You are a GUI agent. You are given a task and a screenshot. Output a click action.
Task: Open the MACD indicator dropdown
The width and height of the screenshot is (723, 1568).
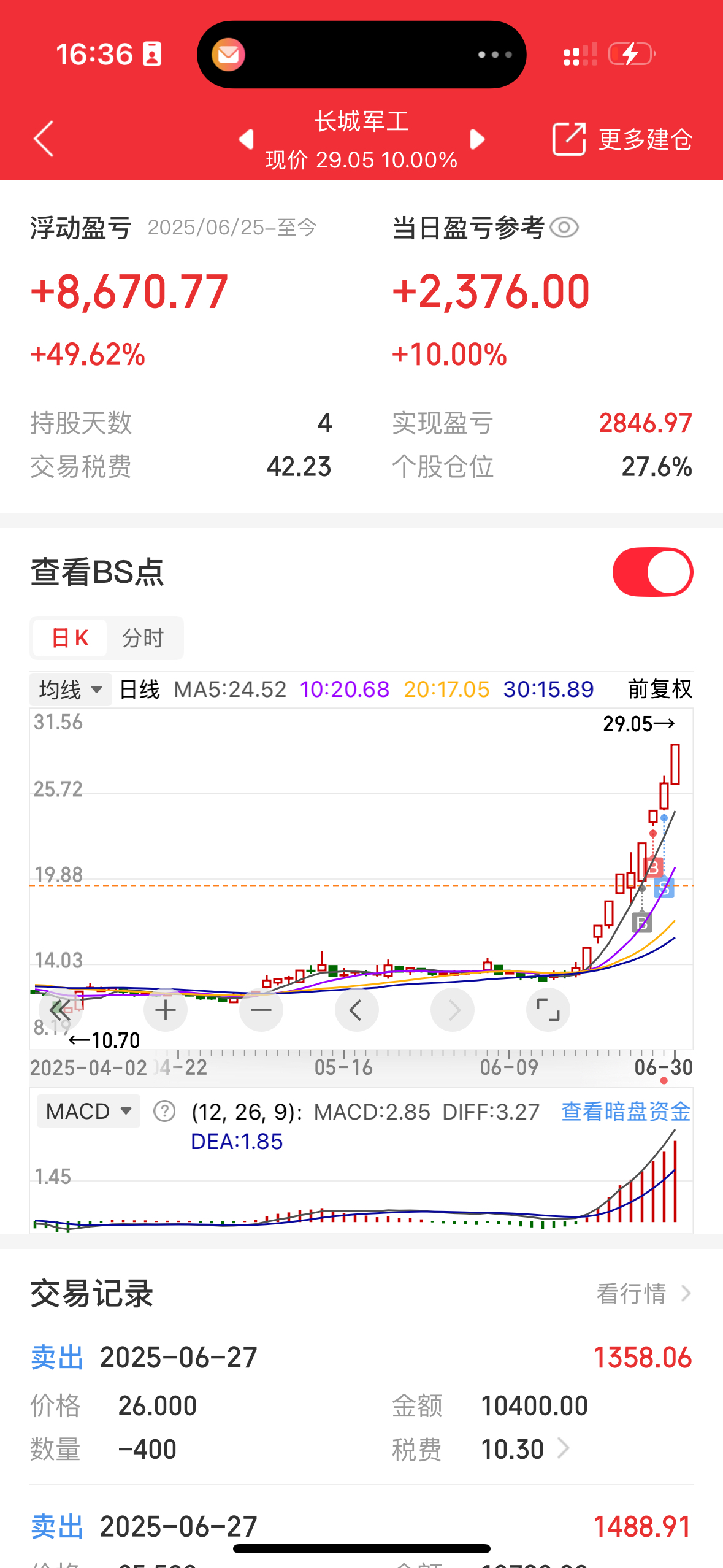point(89,1111)
